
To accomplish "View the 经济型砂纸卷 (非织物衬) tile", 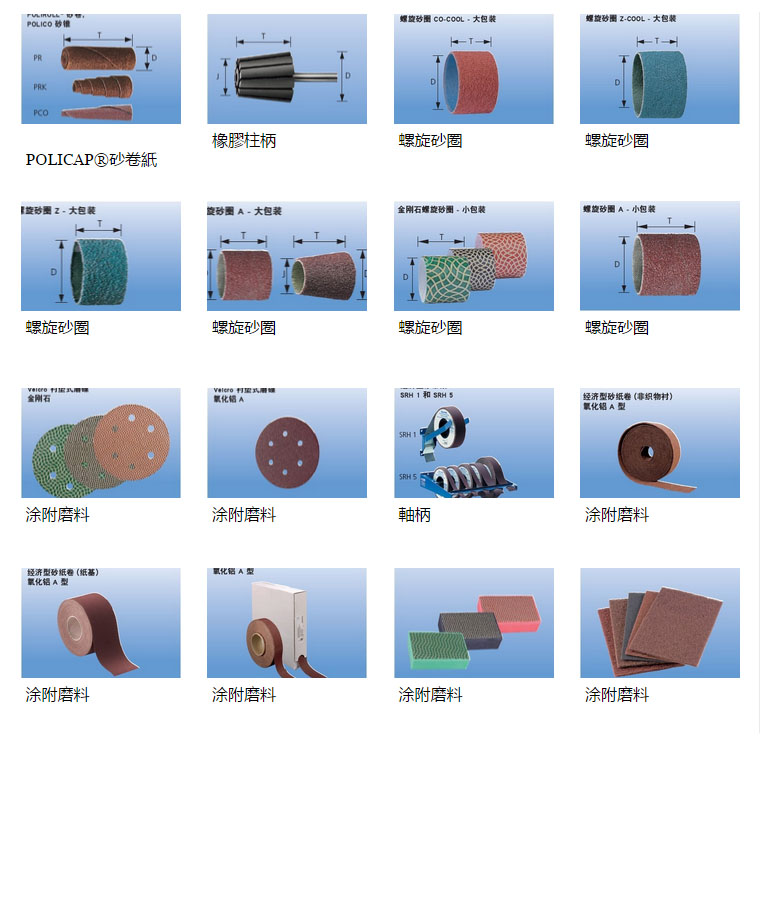I will [x=659, y=443].
